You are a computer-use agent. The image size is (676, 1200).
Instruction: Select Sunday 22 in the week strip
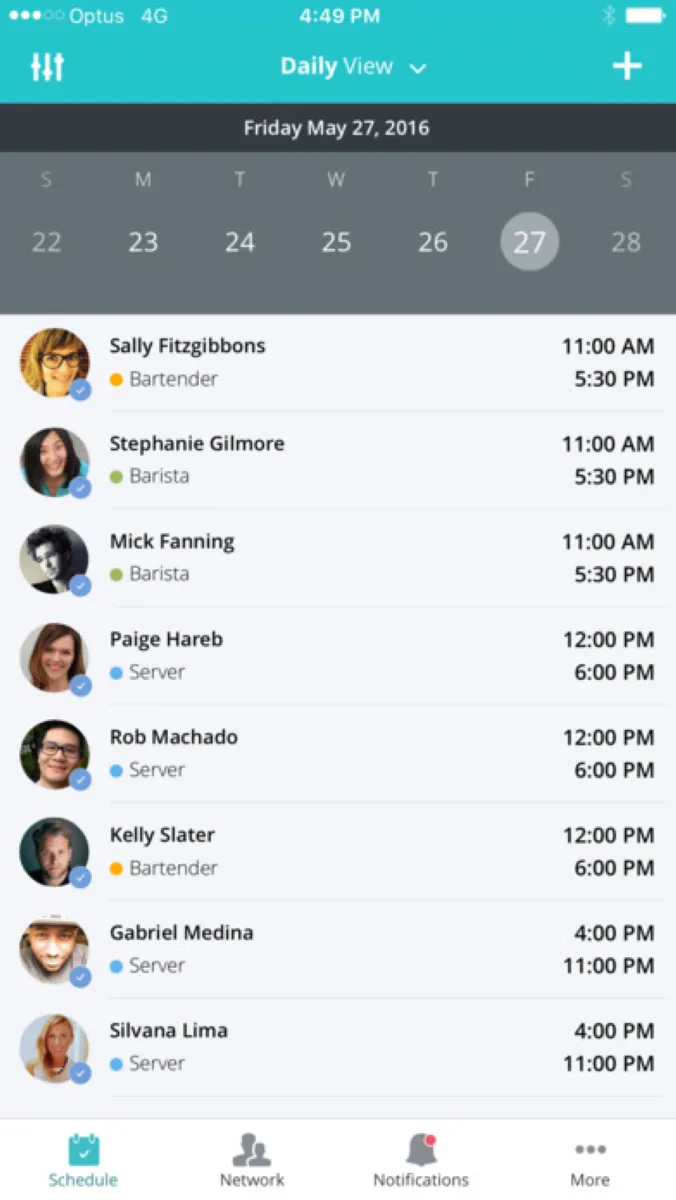coord(47,241)
